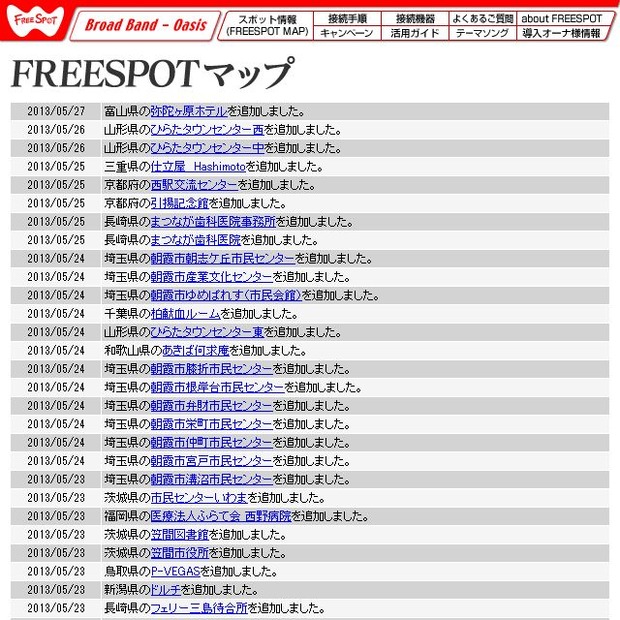
Task: Open the P-VEGAS link
Action: pos(175,571)
